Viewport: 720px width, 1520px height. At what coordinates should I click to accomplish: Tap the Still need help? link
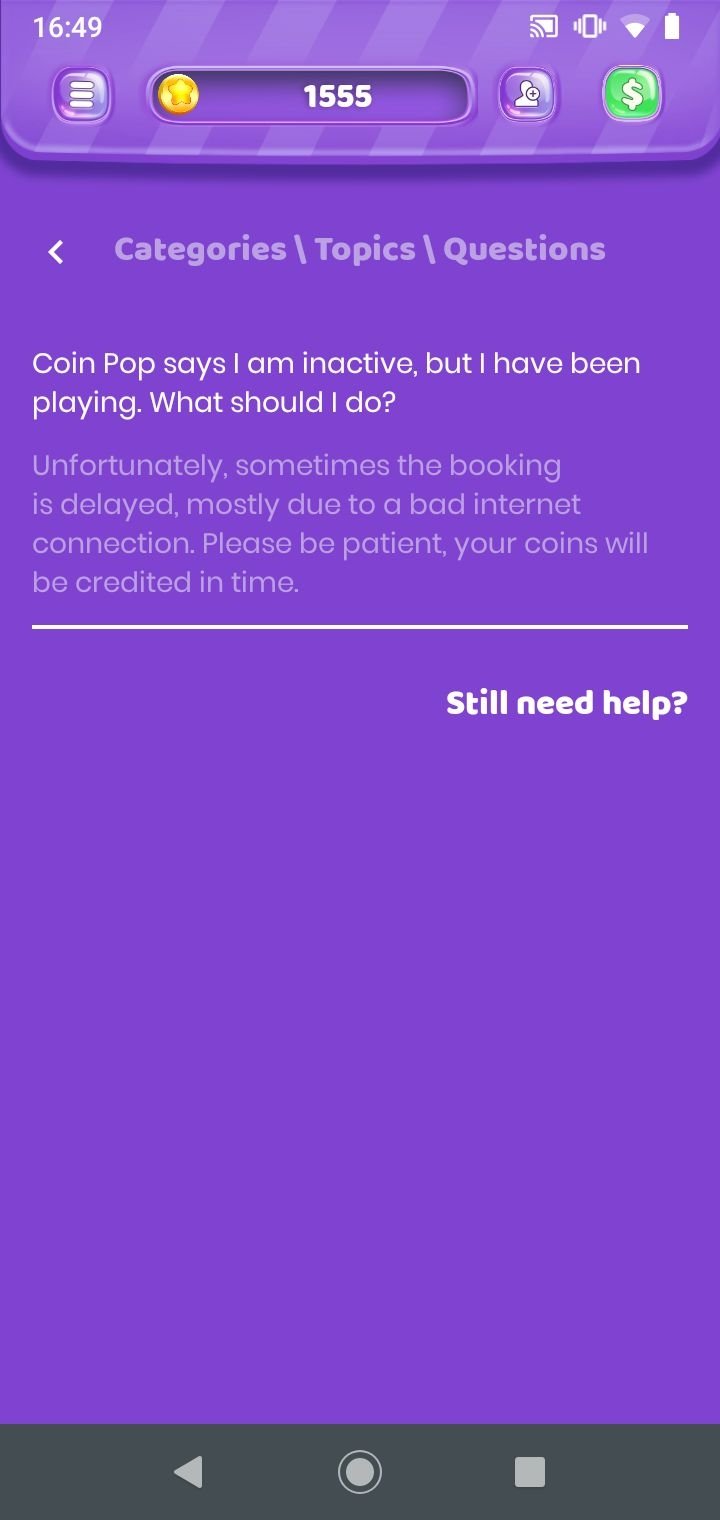pos(566,703)
